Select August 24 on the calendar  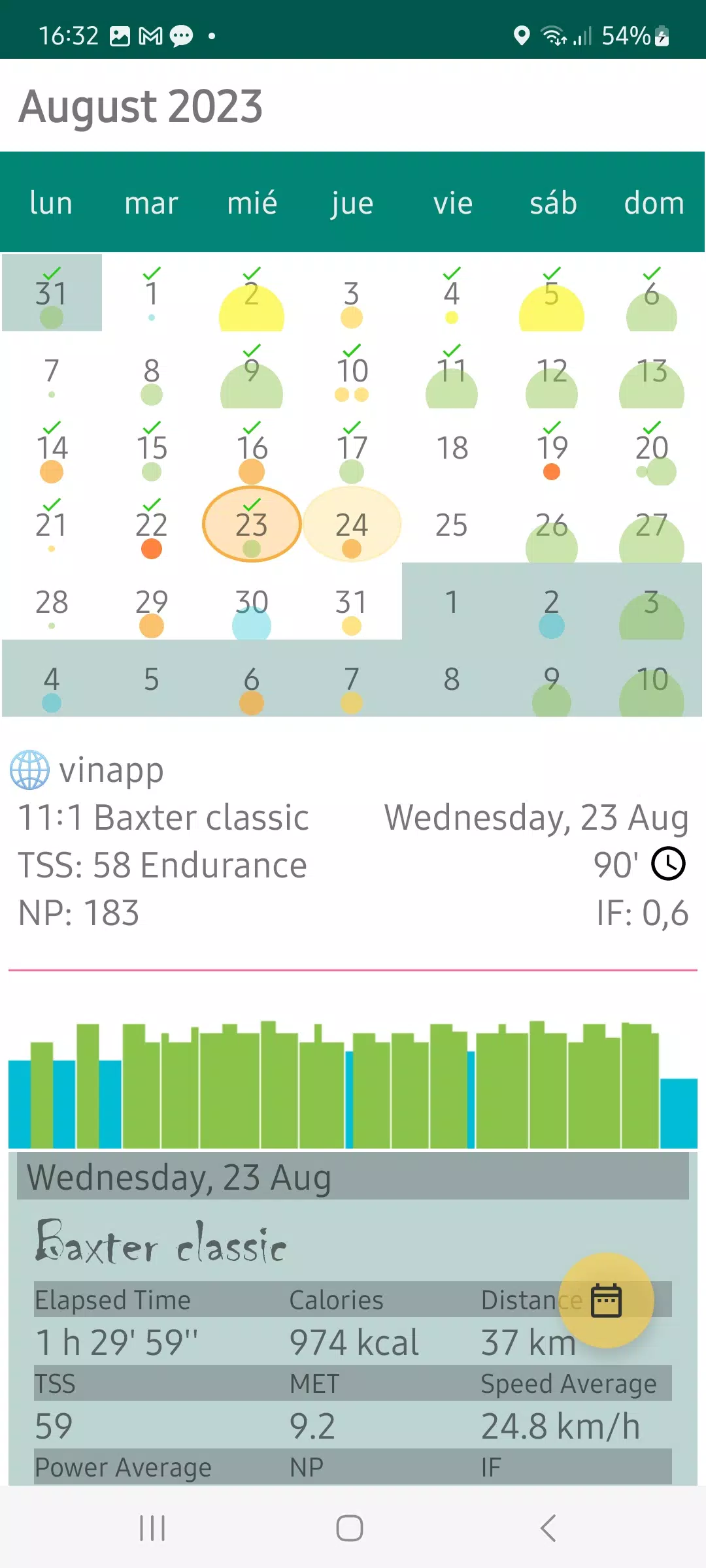[352, 525]
